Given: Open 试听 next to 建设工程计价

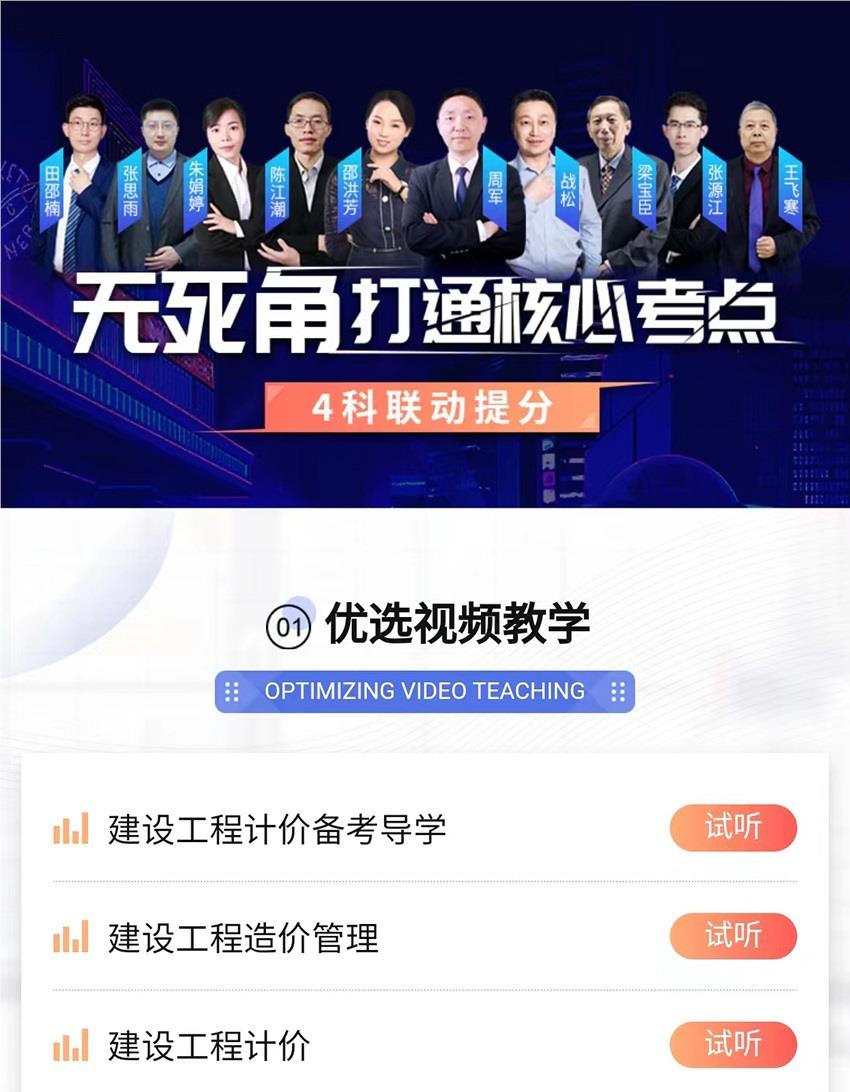Looking at the screenshot, I should [x=732, y=1044].
